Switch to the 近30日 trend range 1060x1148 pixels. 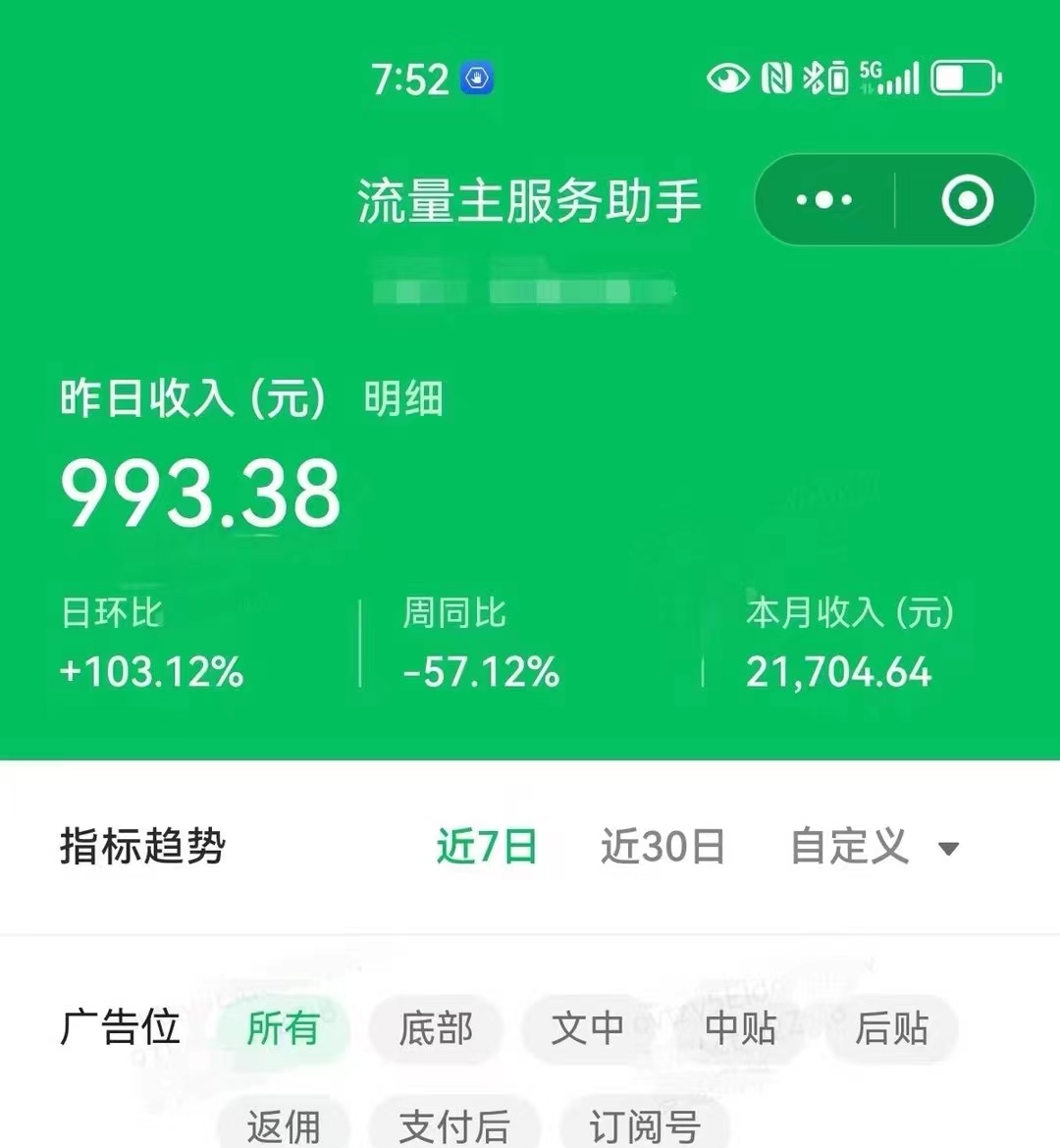(663, 846)
